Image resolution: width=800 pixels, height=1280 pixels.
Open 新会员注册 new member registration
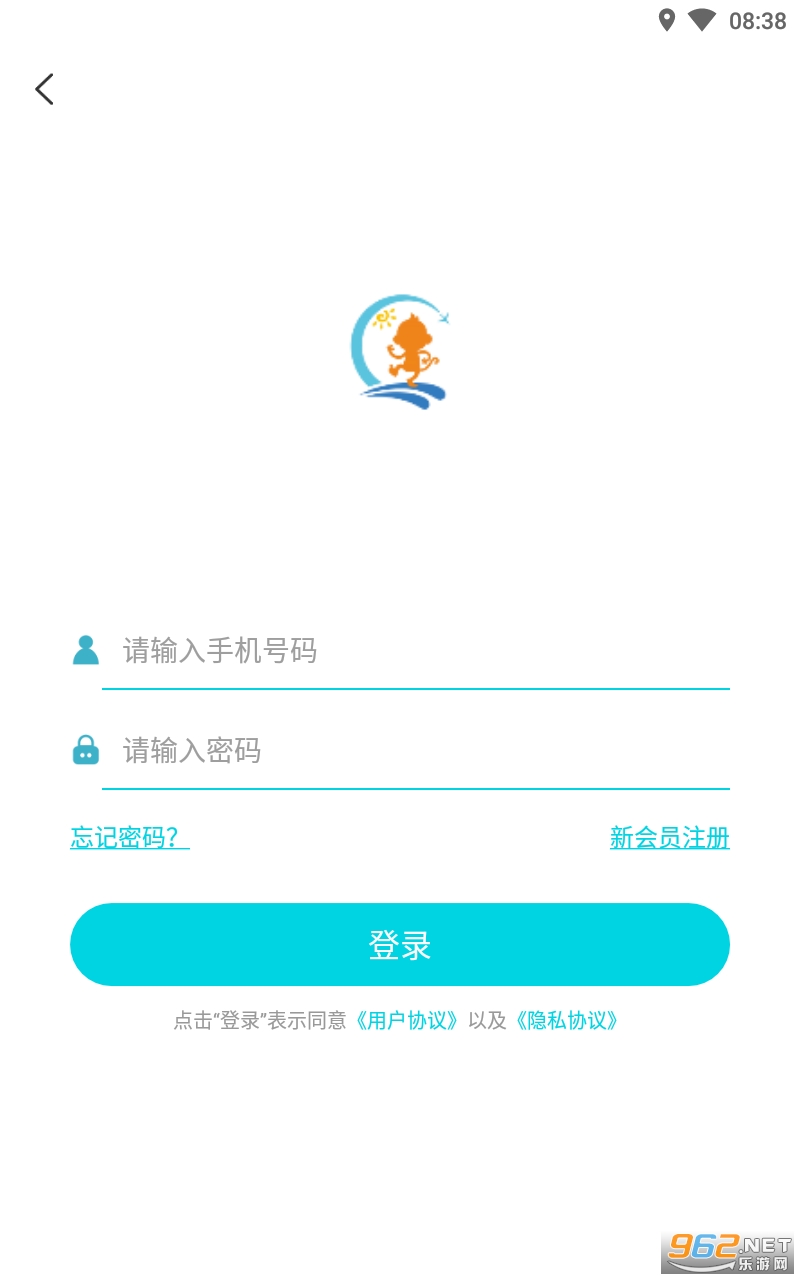click(670, 838)
